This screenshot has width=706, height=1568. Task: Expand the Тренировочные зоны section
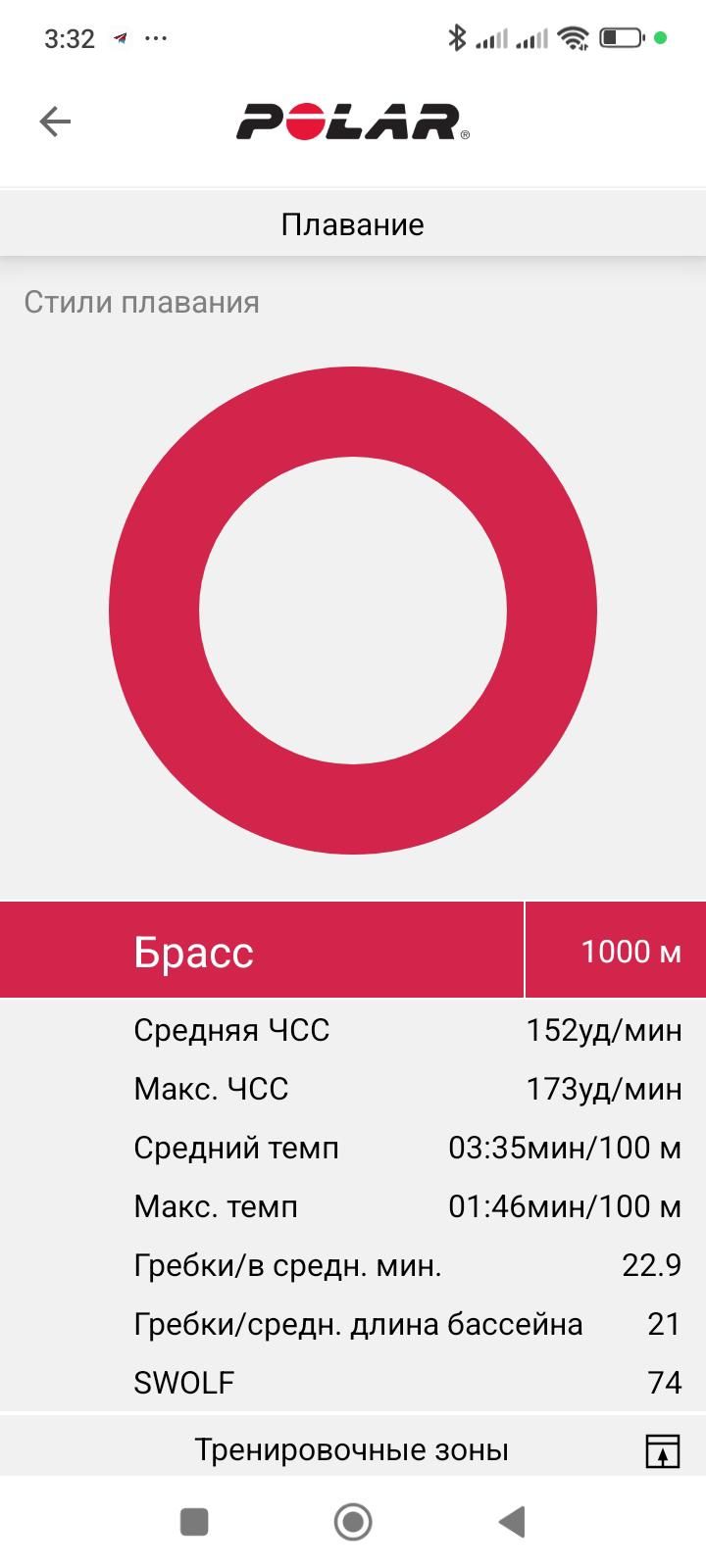(352, 1449)
